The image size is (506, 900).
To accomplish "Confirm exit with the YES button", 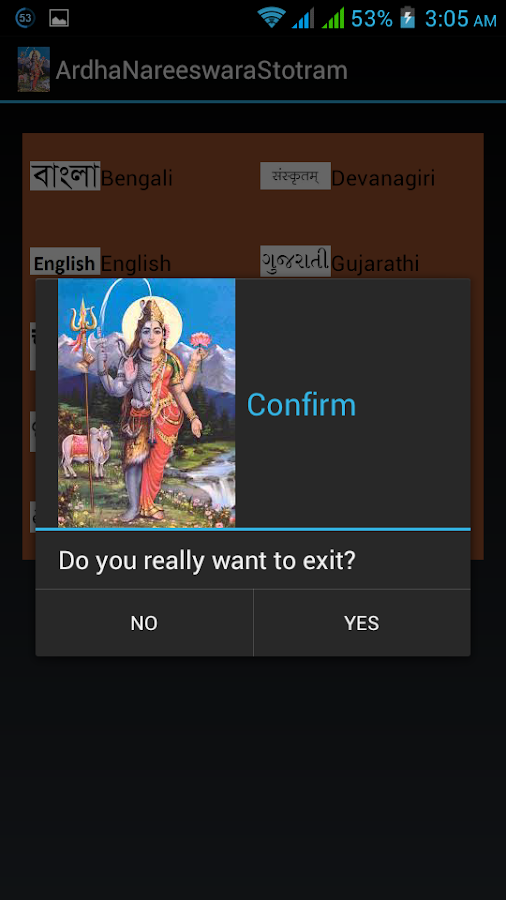I will 362,623.
